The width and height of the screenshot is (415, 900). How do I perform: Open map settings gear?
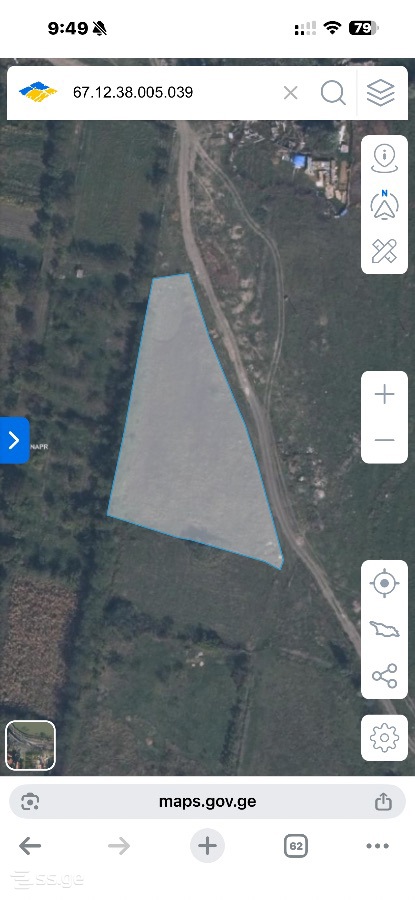click(384, 738)
